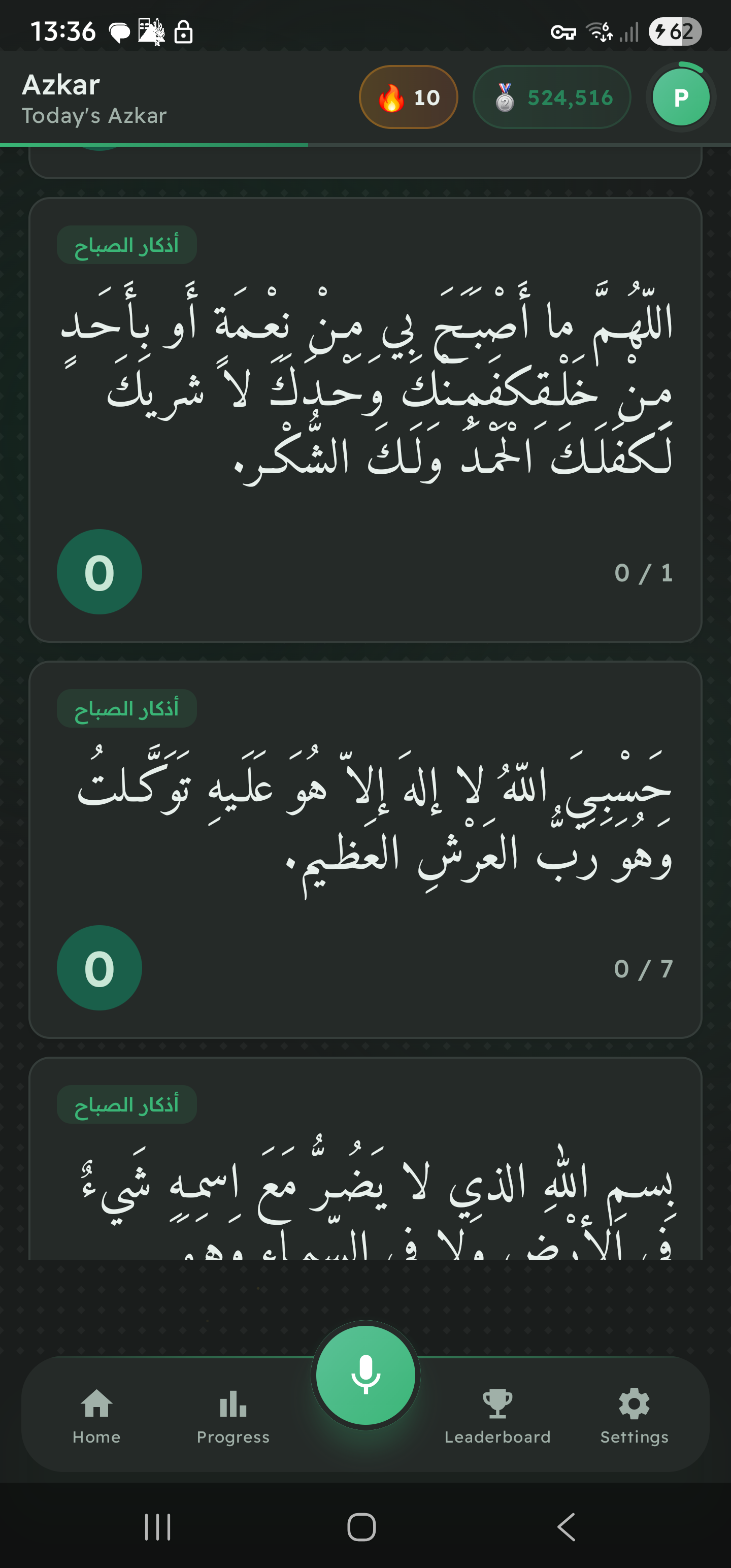Image resolution: width=731 pixels, height=1568 pixels.
Task: Open the أذكار الصباح tag on the حسبي الله card
Action: tap(126, 707)
